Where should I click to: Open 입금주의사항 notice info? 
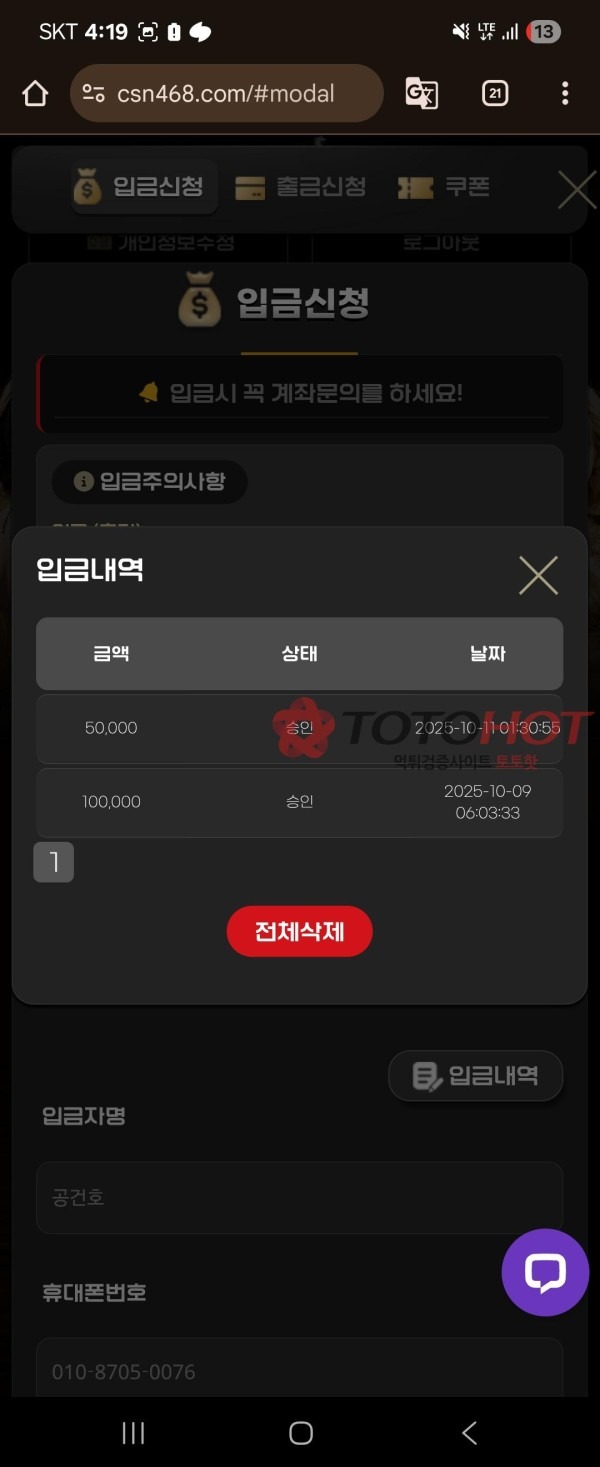pyautogui.click(x=150, y=482)
